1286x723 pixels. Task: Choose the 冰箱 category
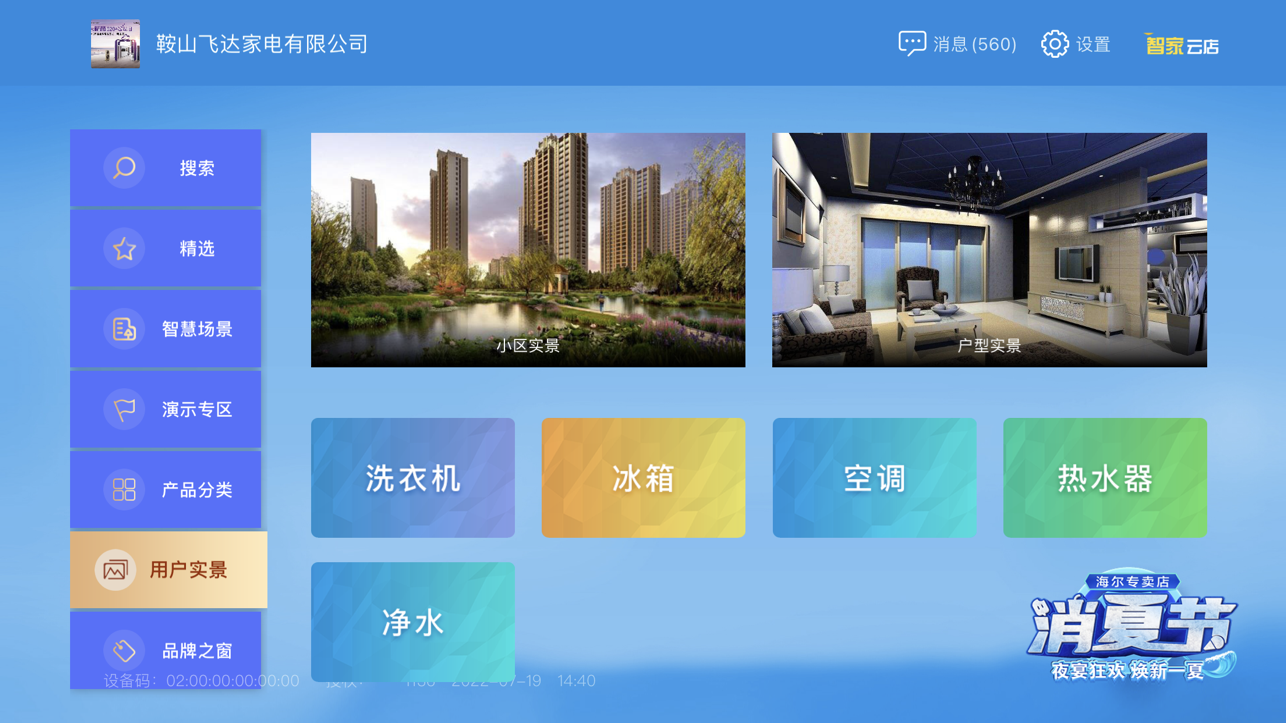643,478
